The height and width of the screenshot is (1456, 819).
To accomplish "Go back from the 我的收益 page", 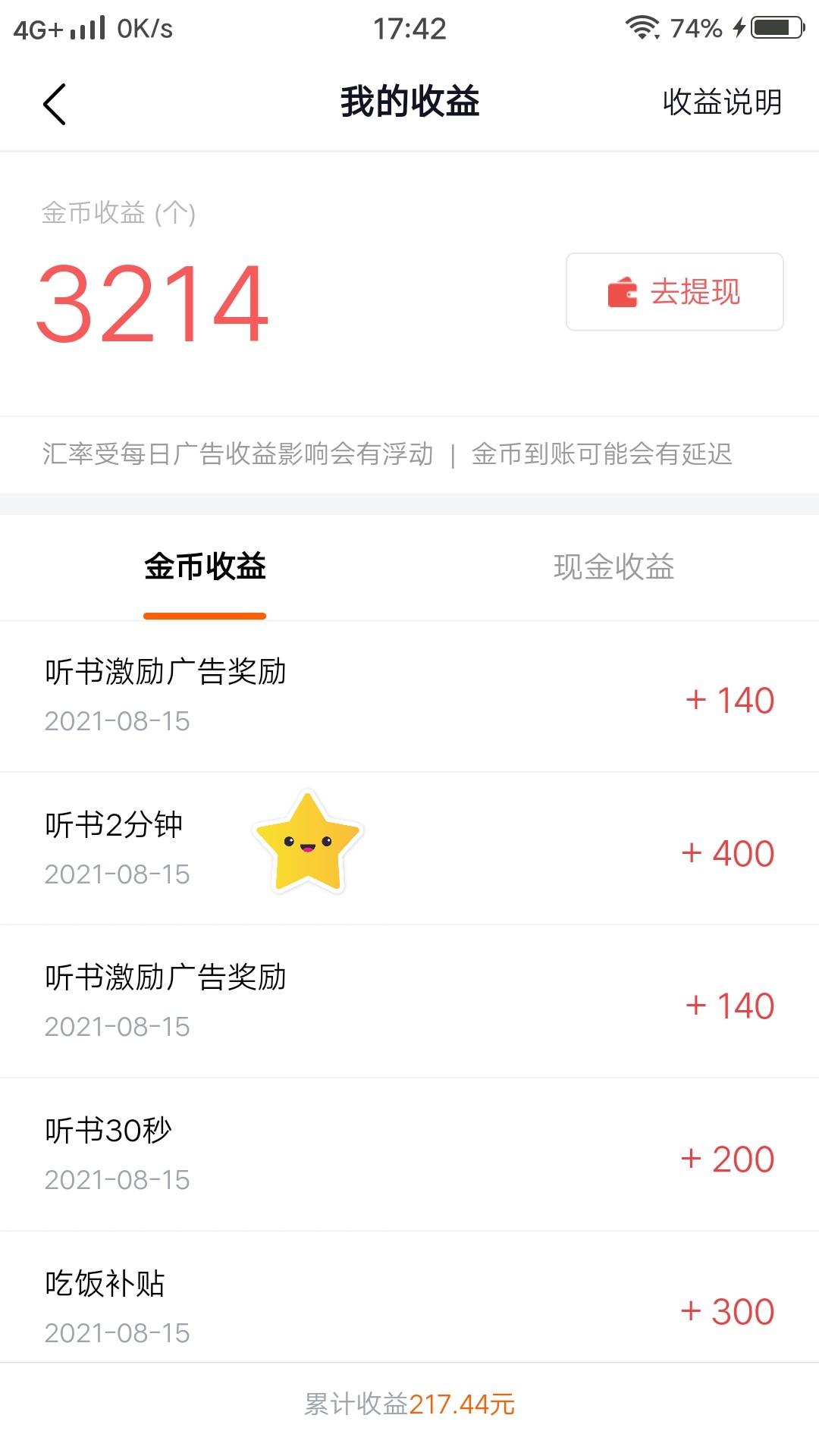I will point(55,104).
